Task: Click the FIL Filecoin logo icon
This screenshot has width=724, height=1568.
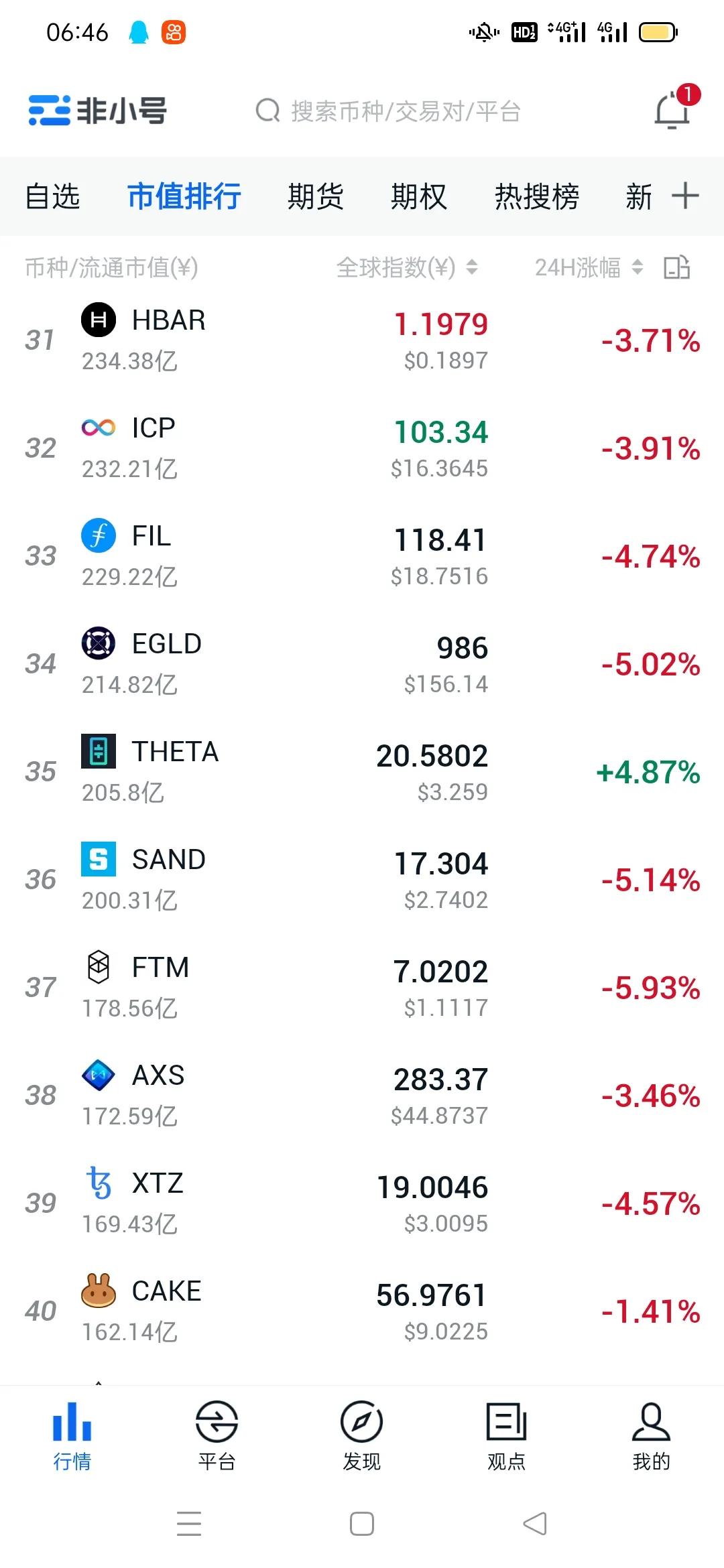Action: [99, 535]
